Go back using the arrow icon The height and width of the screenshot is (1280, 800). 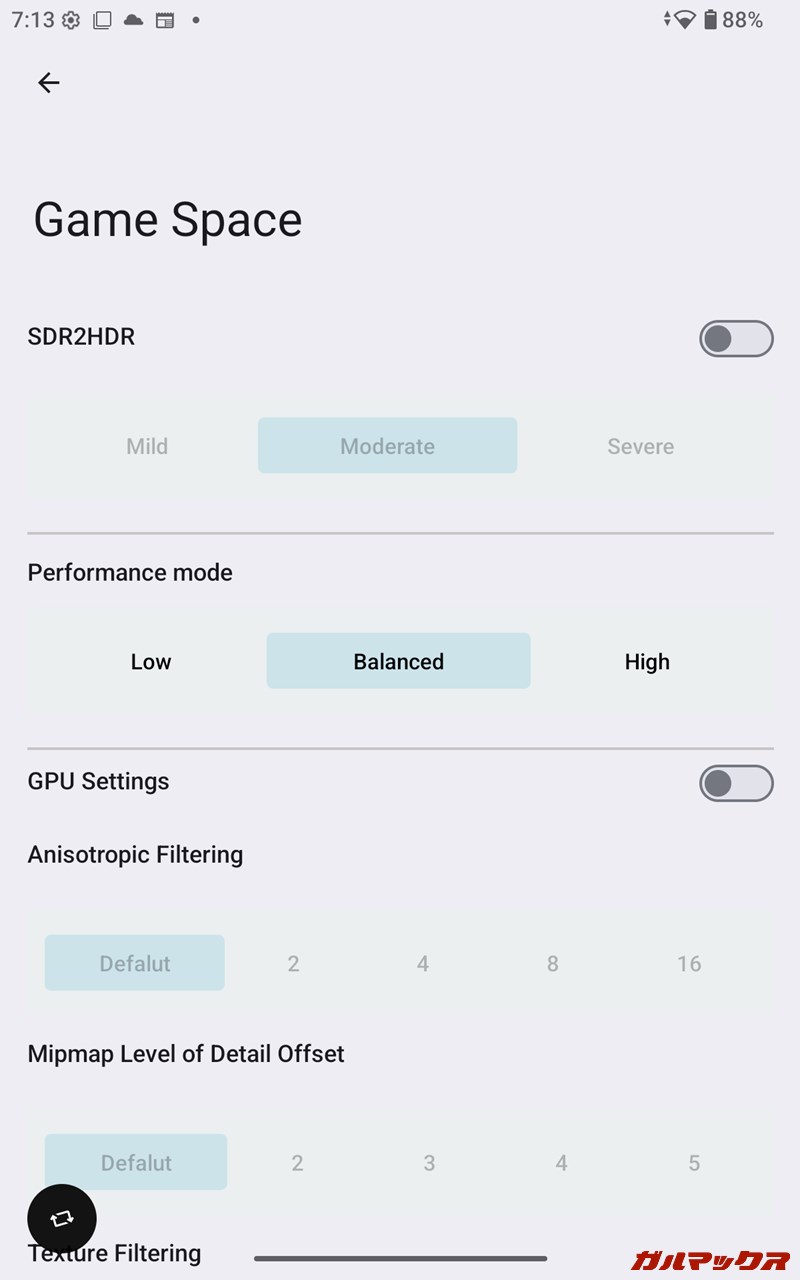coord(48,83)
